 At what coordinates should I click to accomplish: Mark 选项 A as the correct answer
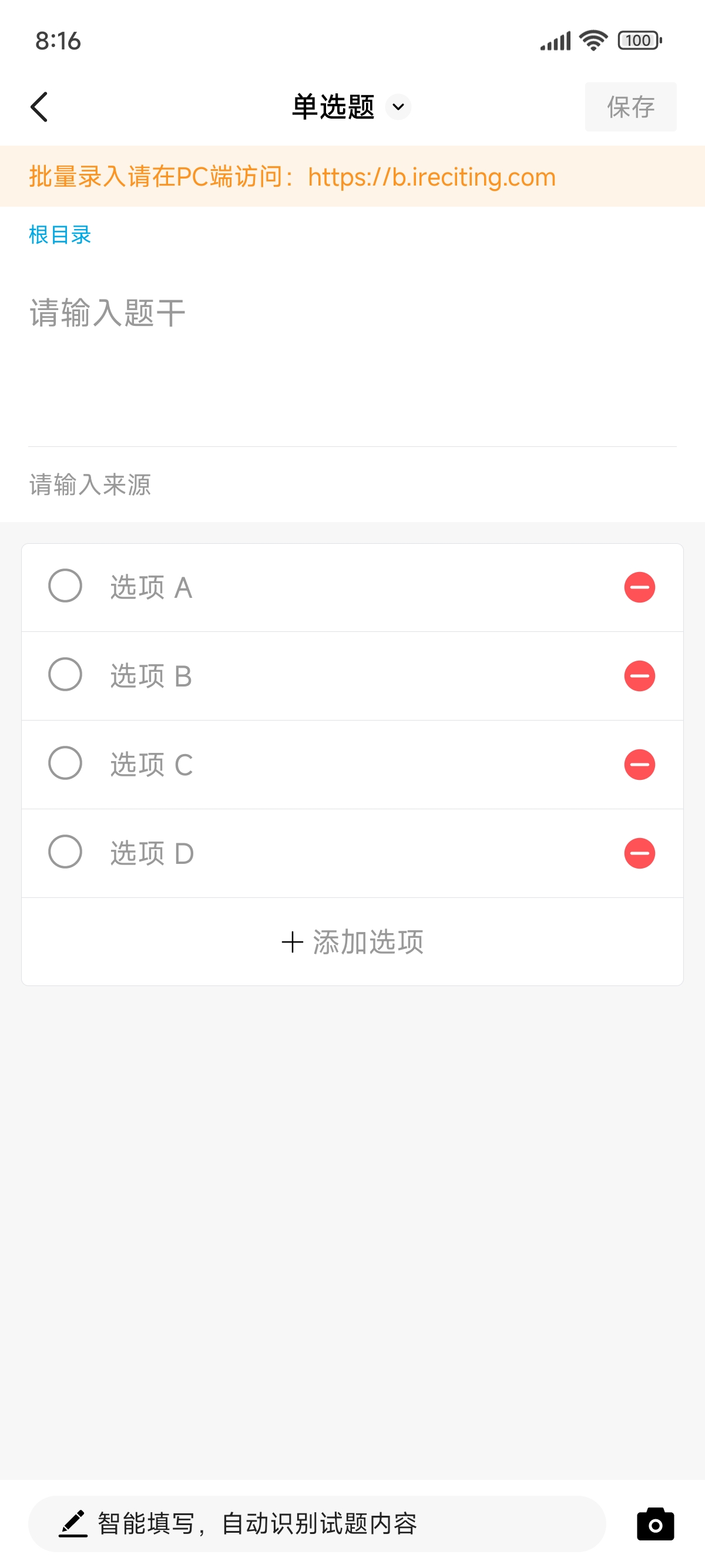click(65, 586)
